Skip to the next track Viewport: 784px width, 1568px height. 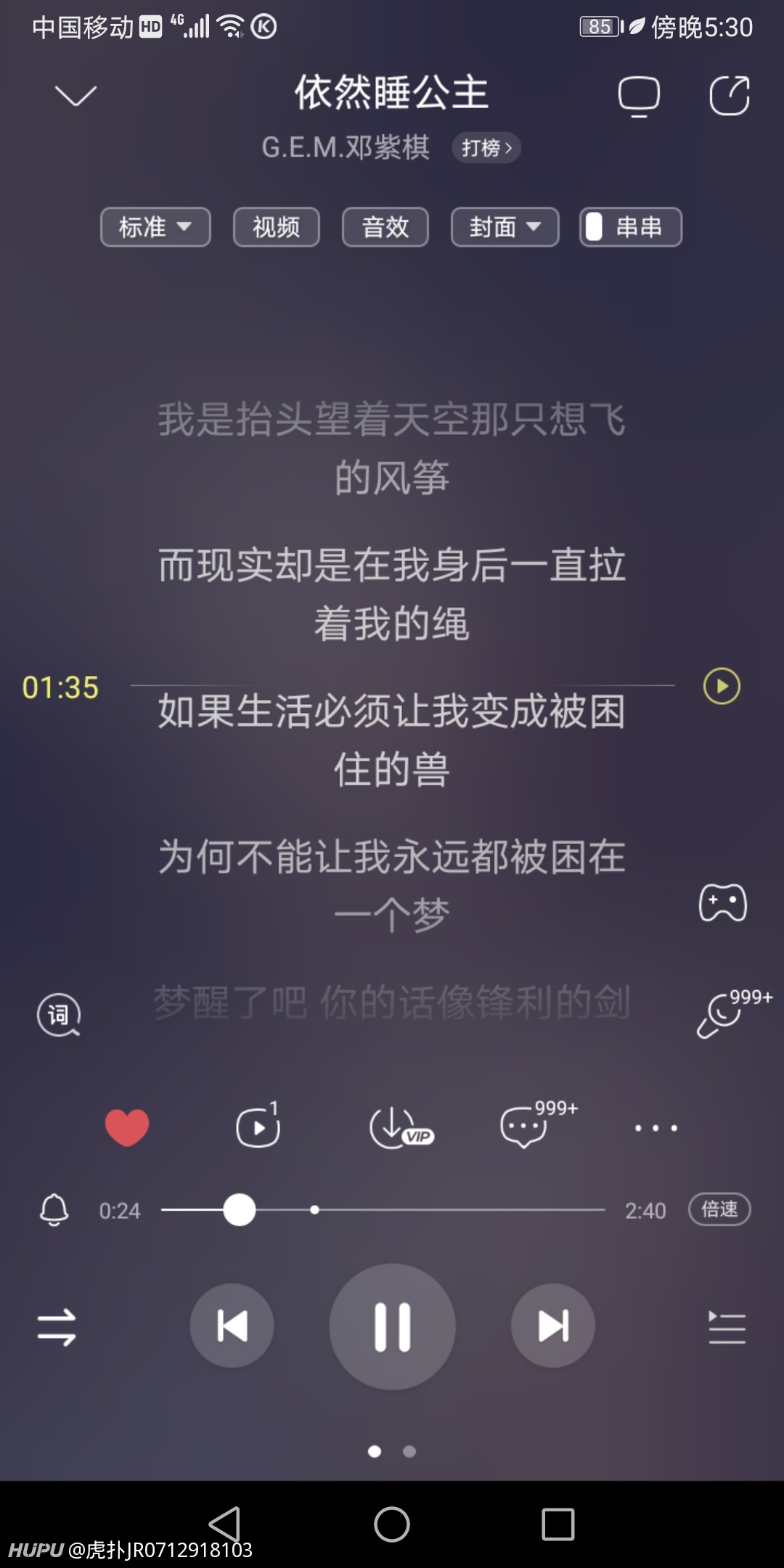click(x=553, y=1326)
